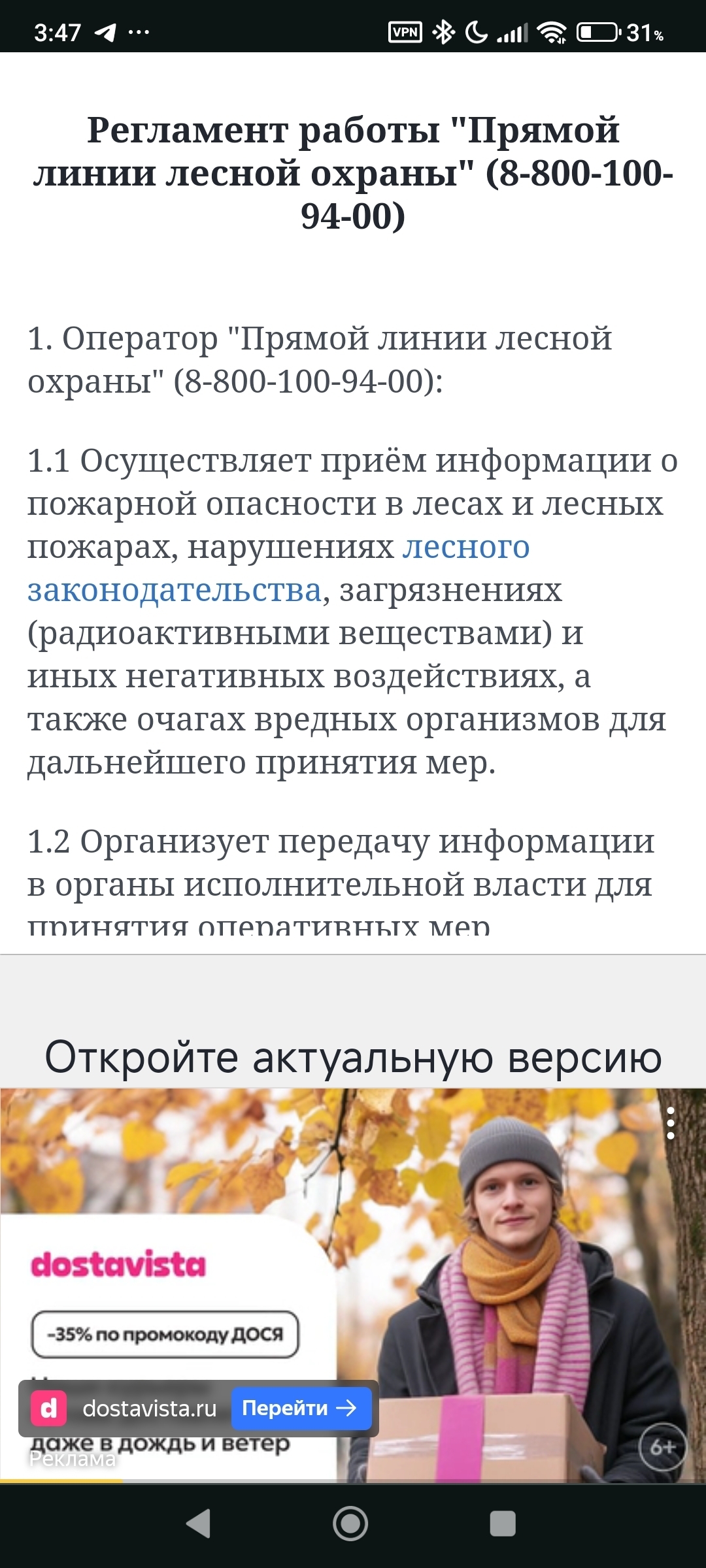Open the ad's three-dot options menu
This screenshot has height=1568, width=706.
pyautogui.click(x=670, y=1124)
